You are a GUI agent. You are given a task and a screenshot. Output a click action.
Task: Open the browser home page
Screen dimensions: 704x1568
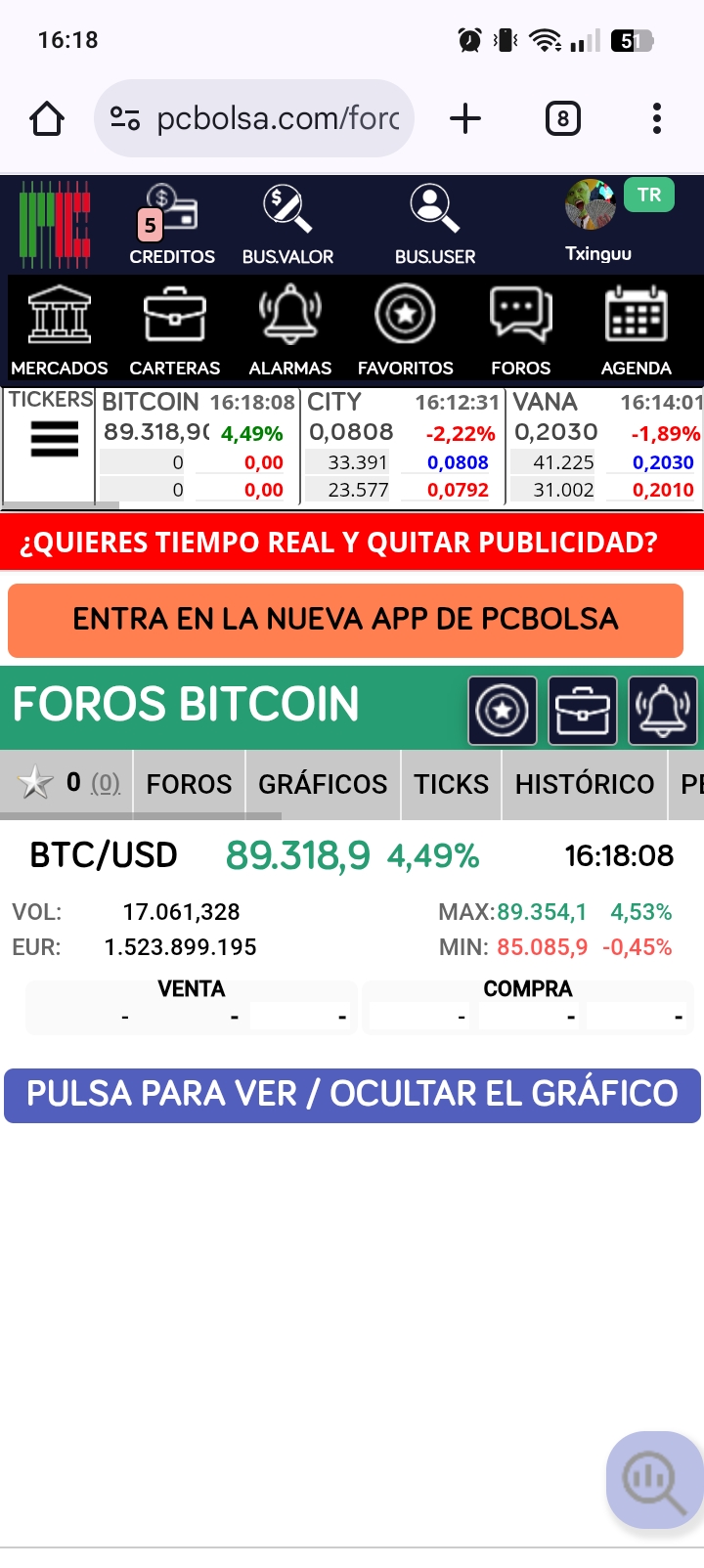coord(47,119)
